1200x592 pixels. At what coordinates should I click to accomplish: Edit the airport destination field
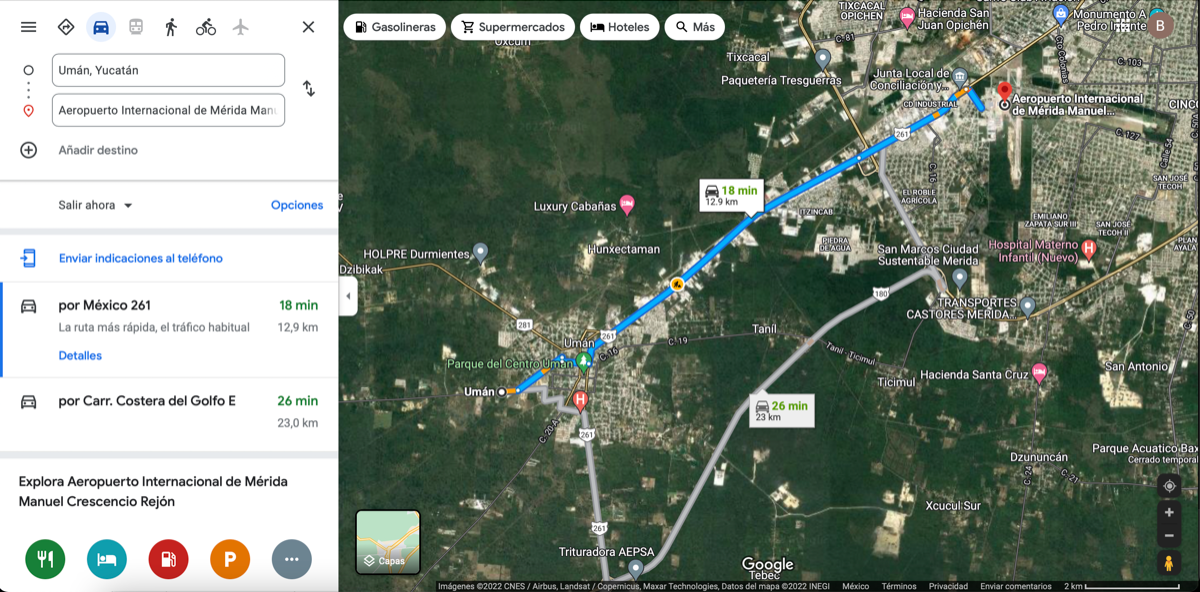[x=168, y=110]
